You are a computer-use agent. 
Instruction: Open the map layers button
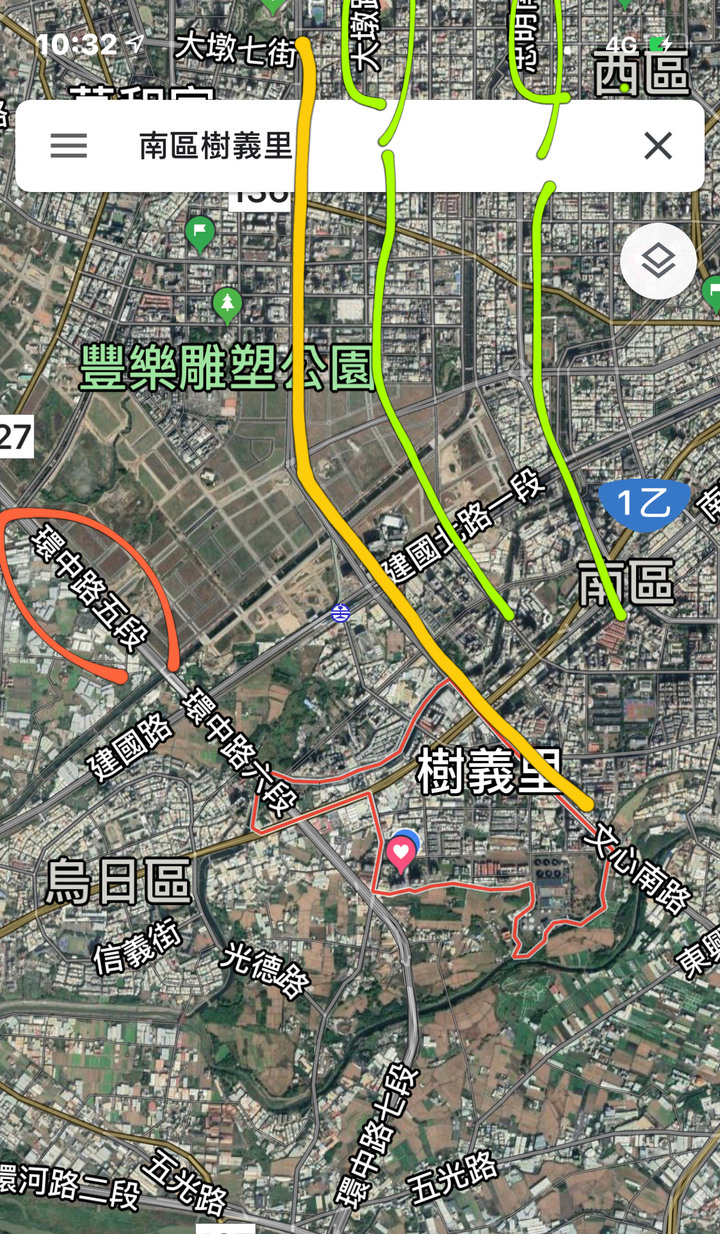click(x=658, y=262)
